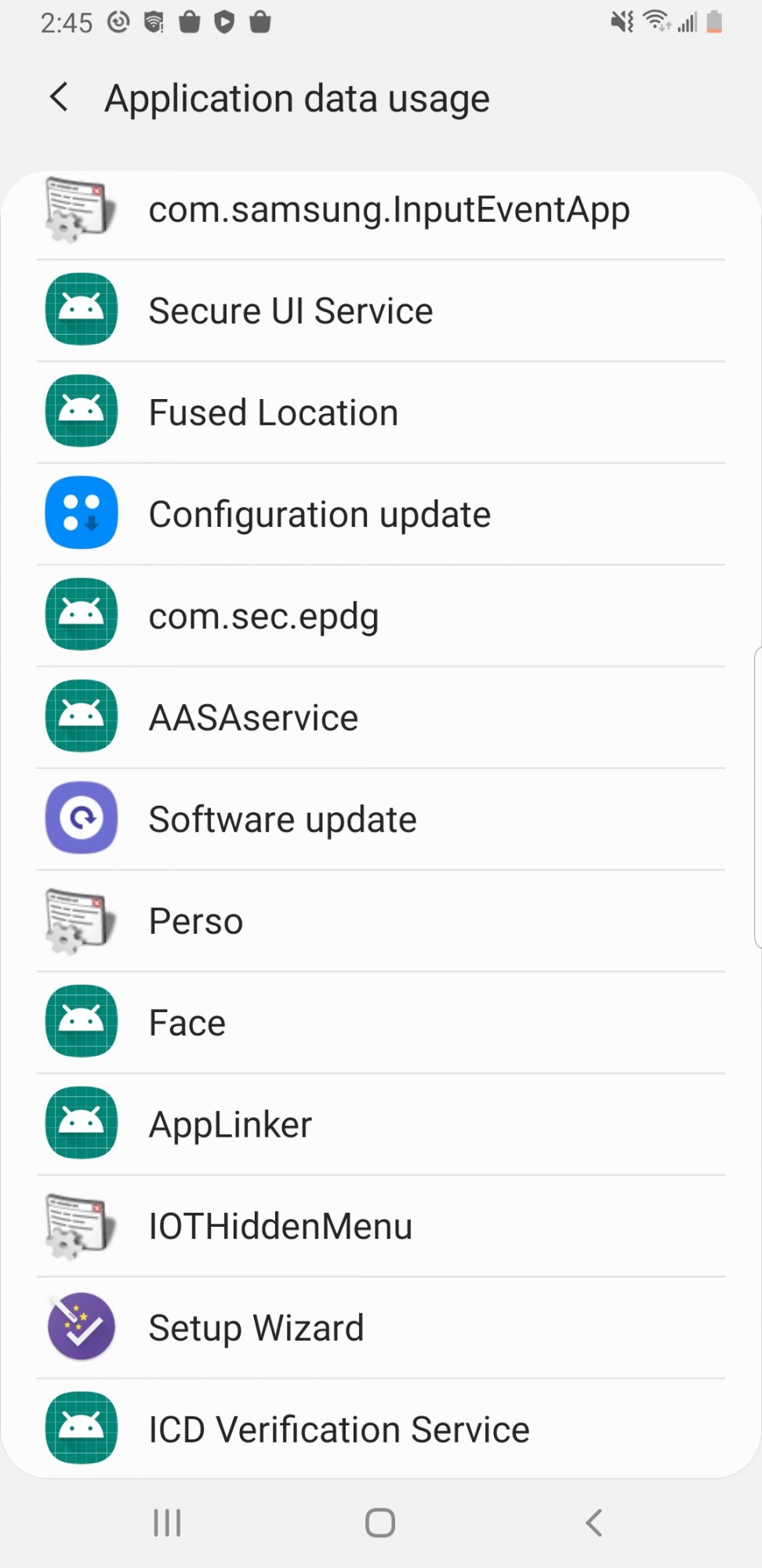
Task: Go to the home screen
Action: tap(380, 1523)
